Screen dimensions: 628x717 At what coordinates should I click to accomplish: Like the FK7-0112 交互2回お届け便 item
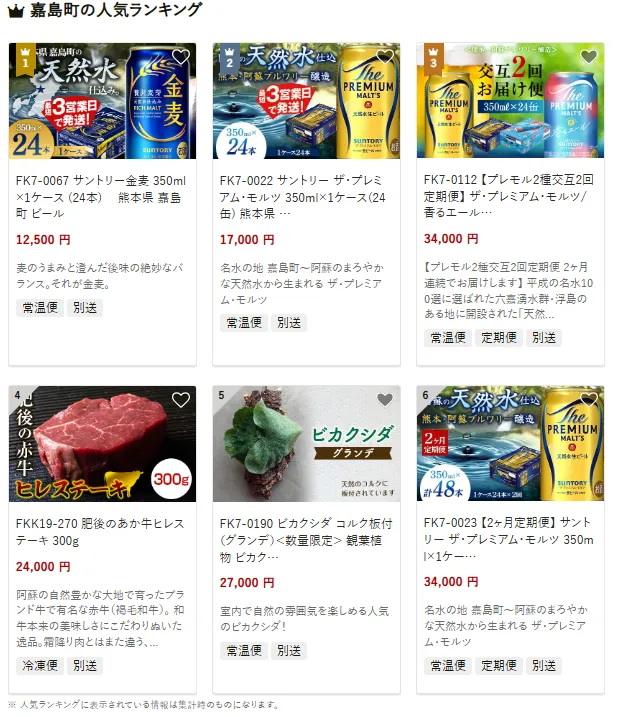pyautogui.click(x=588, y=57)
